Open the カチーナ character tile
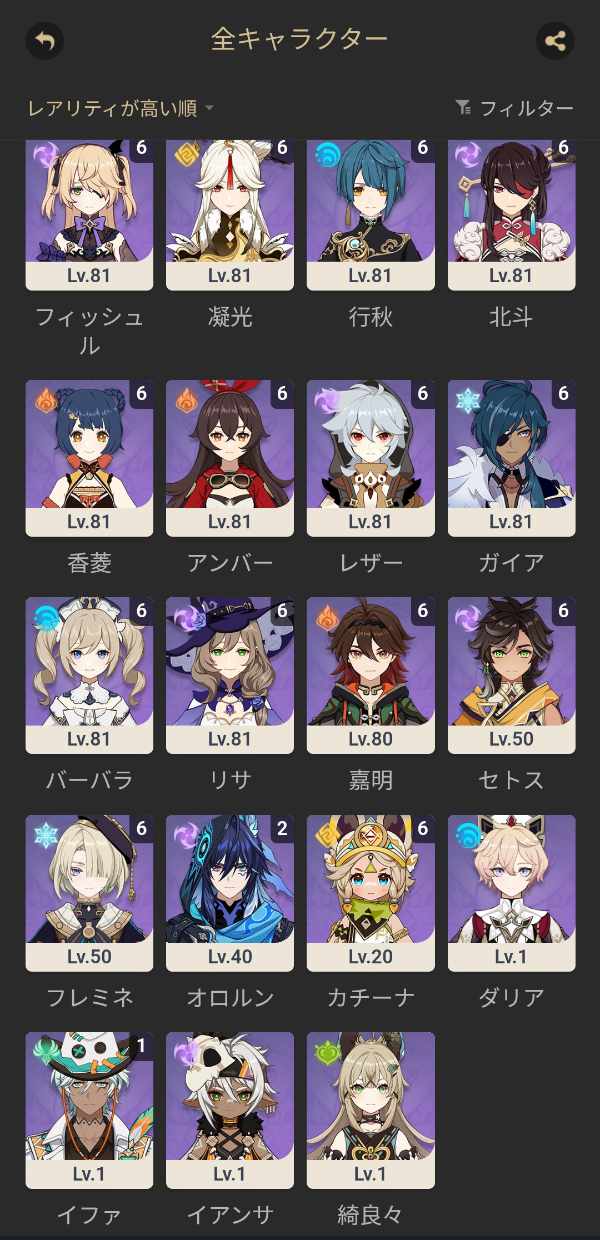This screenshot has height=1240, width=600. (x=371, y=893)
